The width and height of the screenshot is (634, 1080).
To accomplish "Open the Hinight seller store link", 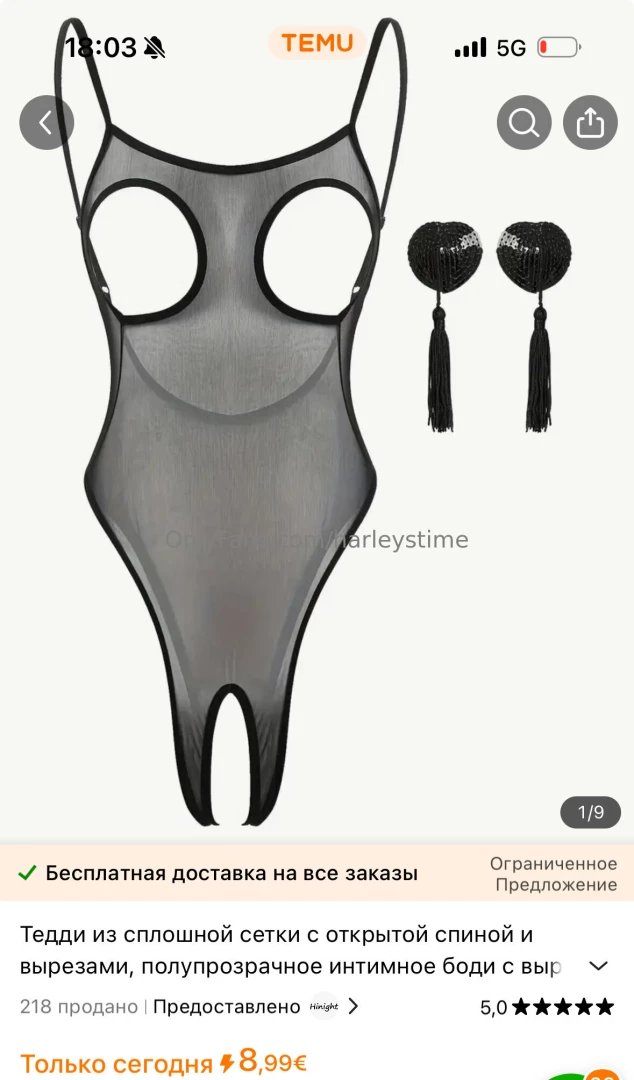I will tap(330, 1007).
